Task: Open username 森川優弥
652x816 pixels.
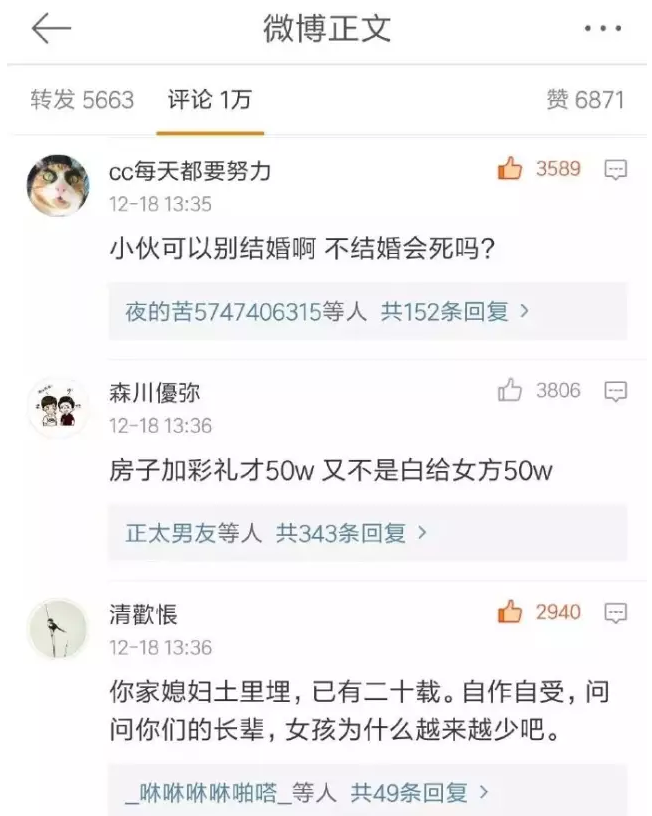Action: [154, 392]
